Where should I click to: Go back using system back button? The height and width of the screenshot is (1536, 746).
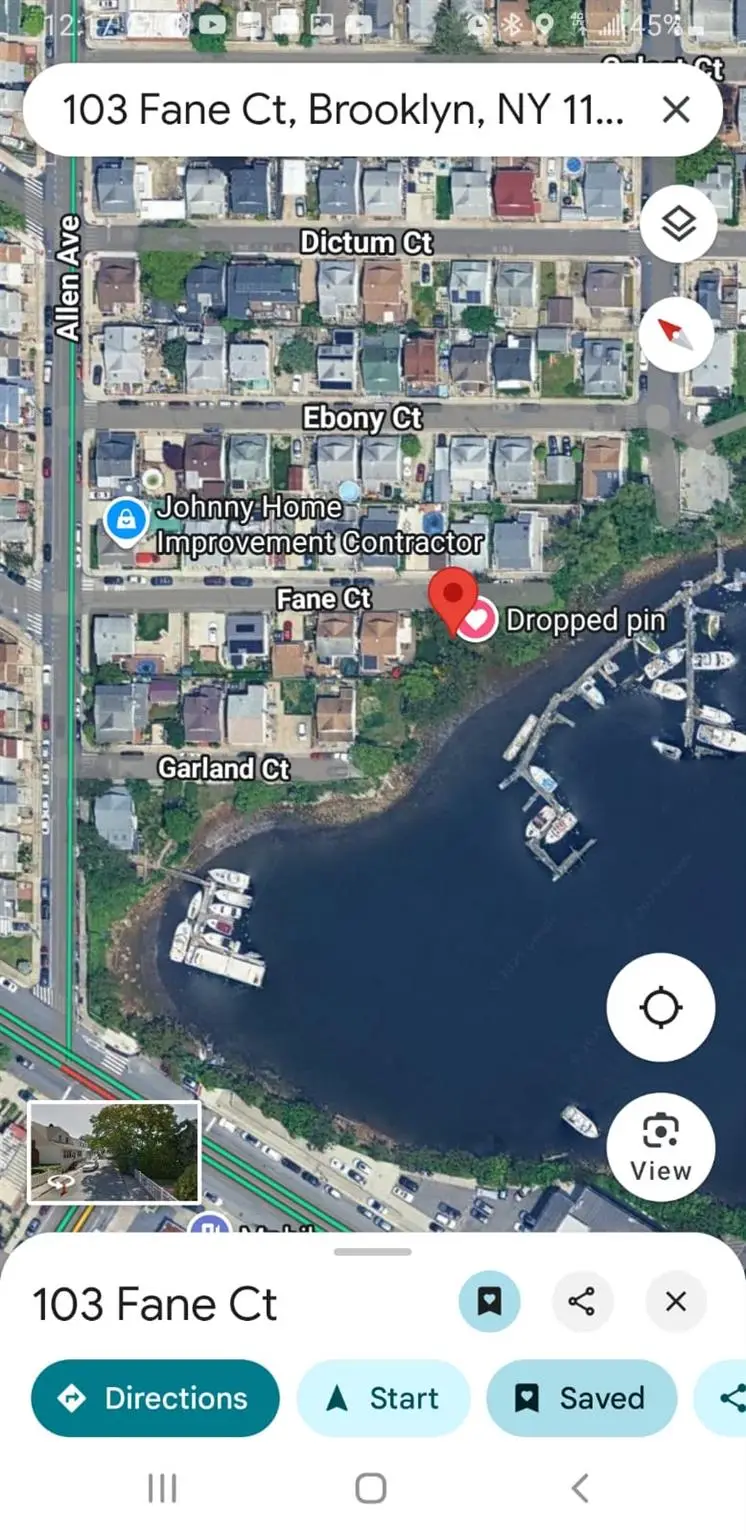[580, 1488]
